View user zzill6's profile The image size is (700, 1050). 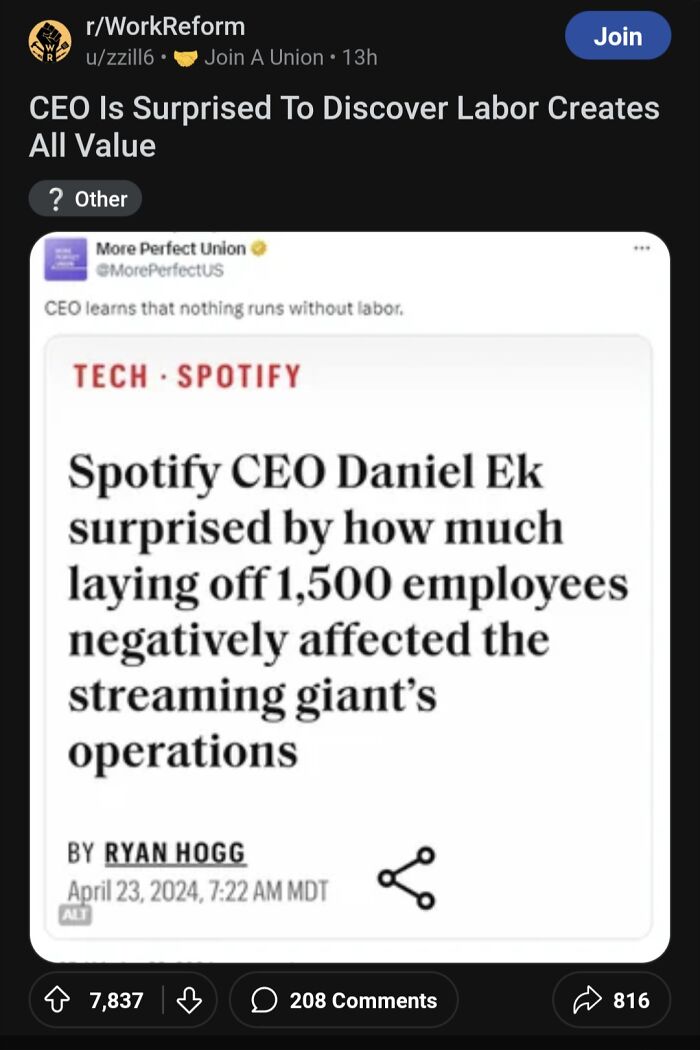(x=119, y=58)
